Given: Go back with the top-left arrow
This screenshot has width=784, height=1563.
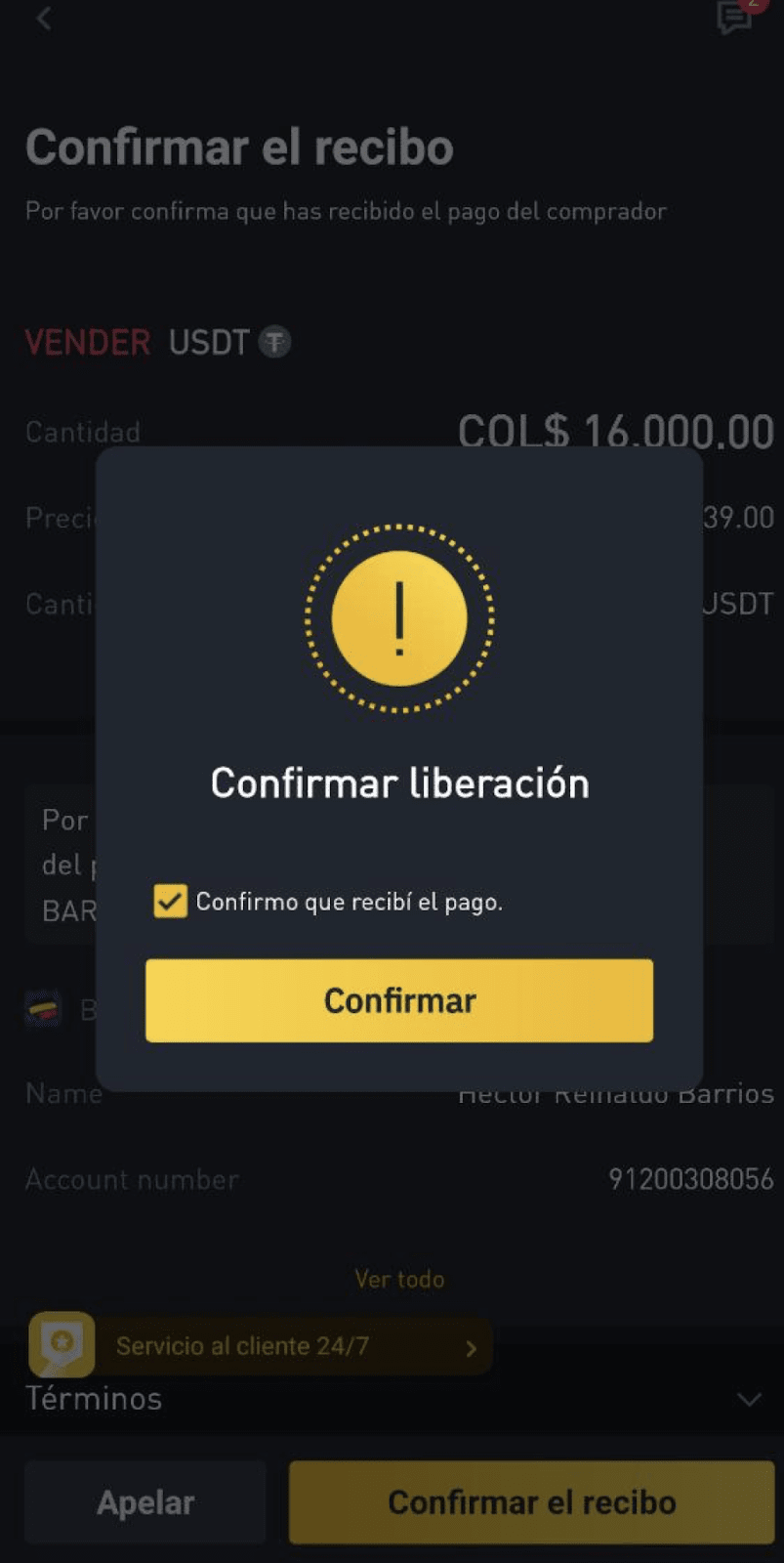Looking at the screenshot, I should (44, 18).
